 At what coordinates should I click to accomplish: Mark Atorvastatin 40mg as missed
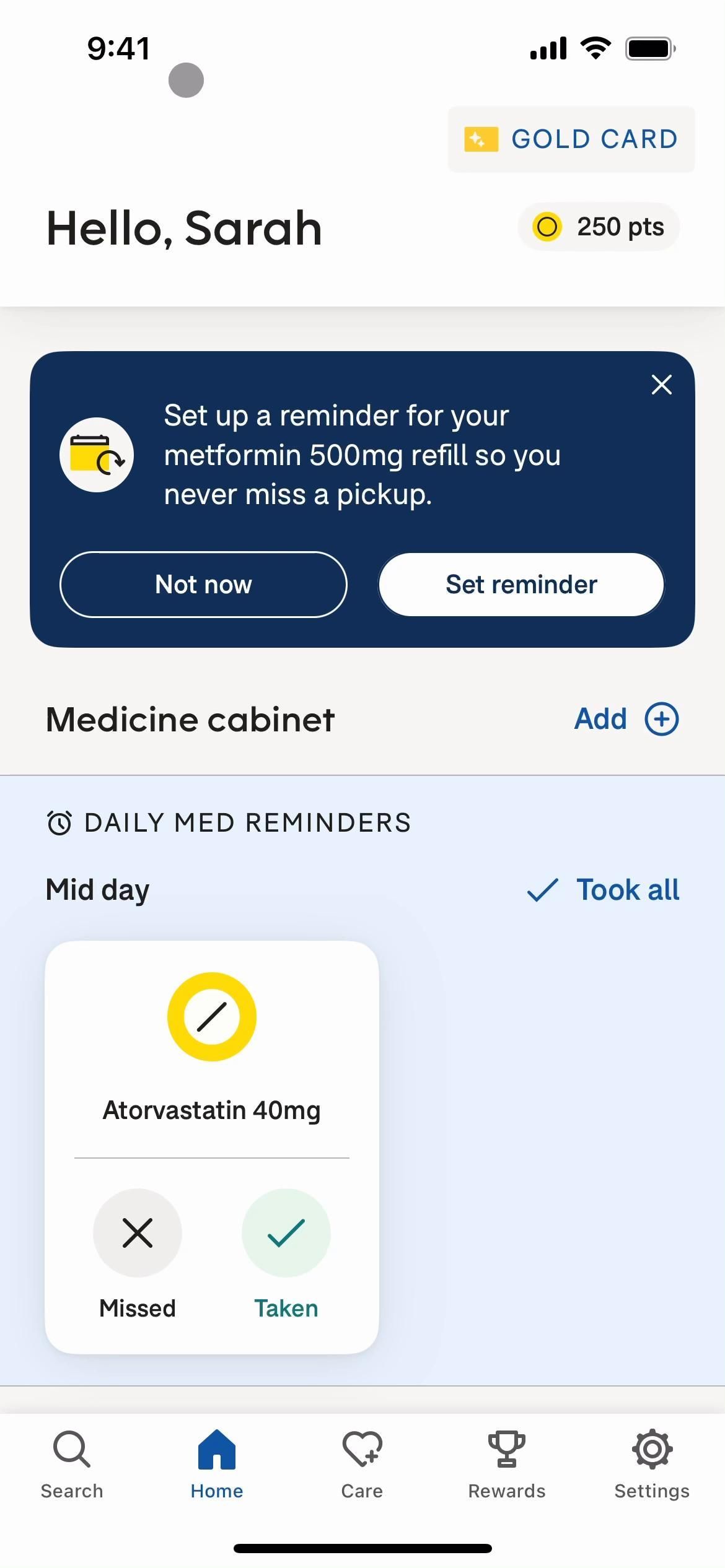[138, 1232]
